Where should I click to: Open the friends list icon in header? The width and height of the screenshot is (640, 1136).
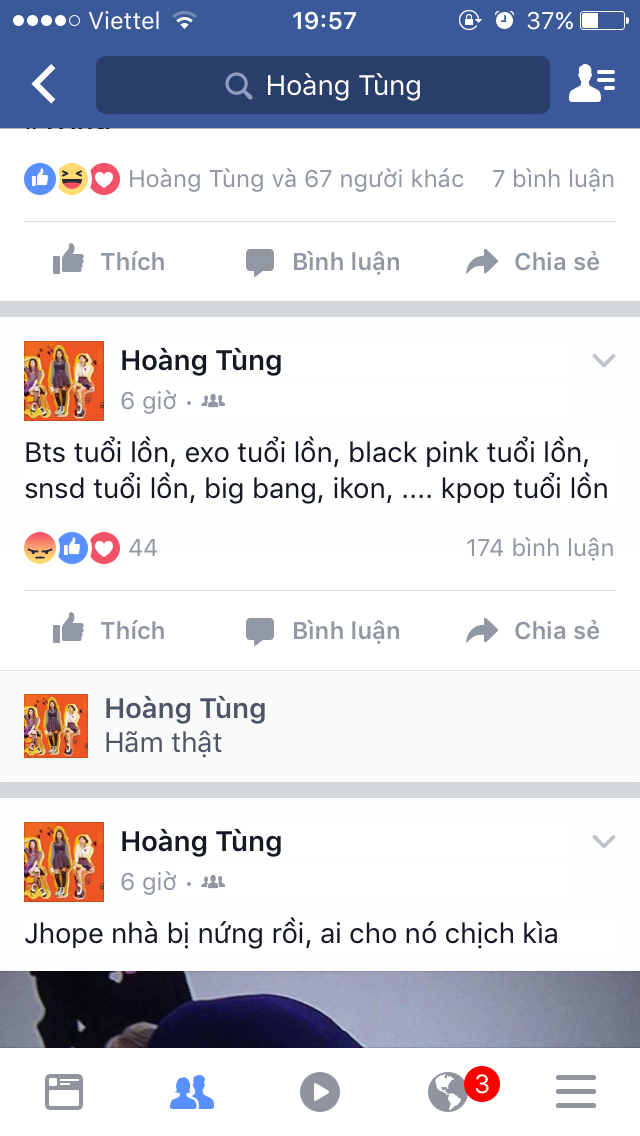pos(591,85)
